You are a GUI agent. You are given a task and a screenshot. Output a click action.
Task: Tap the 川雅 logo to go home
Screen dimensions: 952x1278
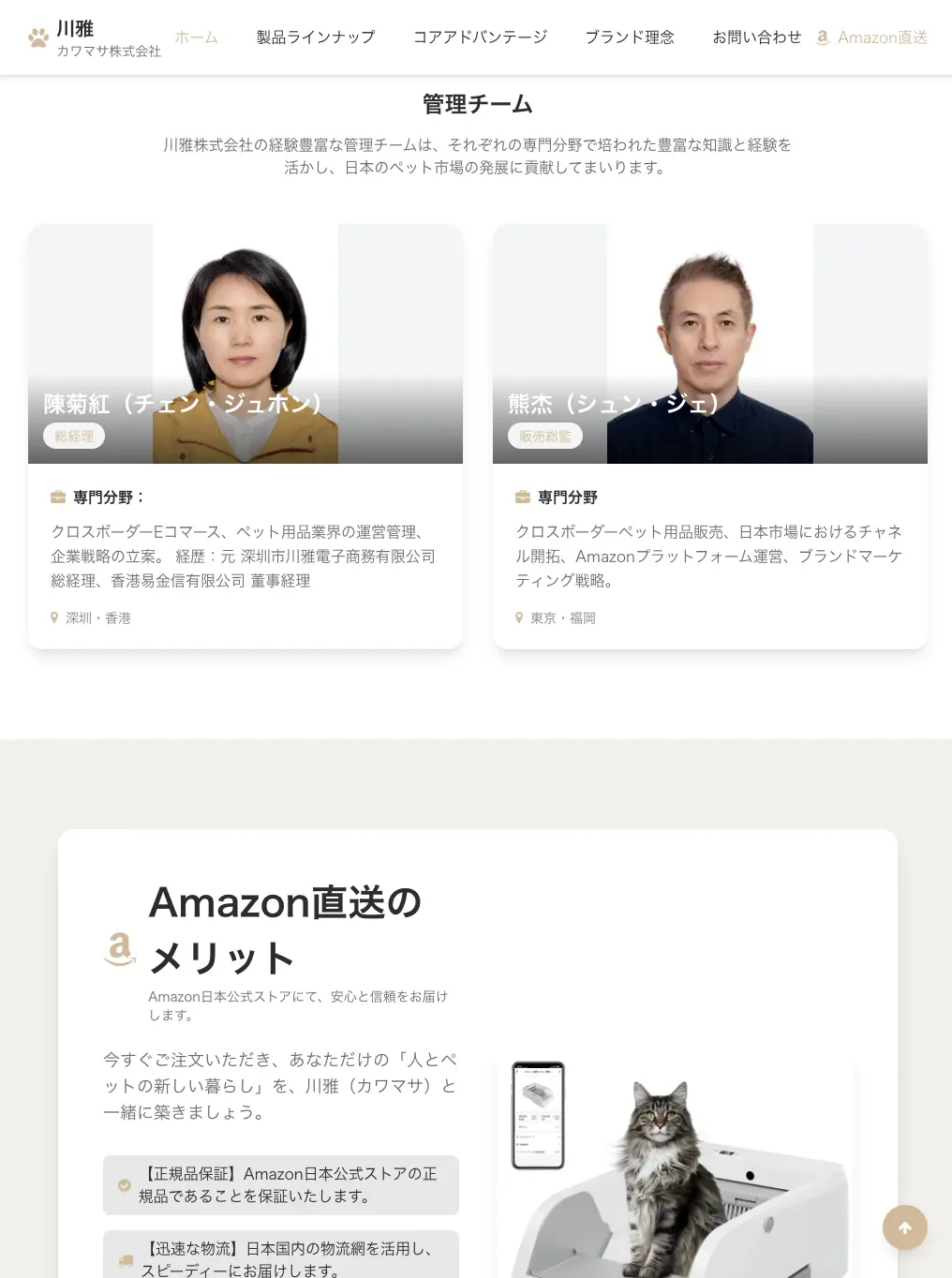[x=94, y=38]
